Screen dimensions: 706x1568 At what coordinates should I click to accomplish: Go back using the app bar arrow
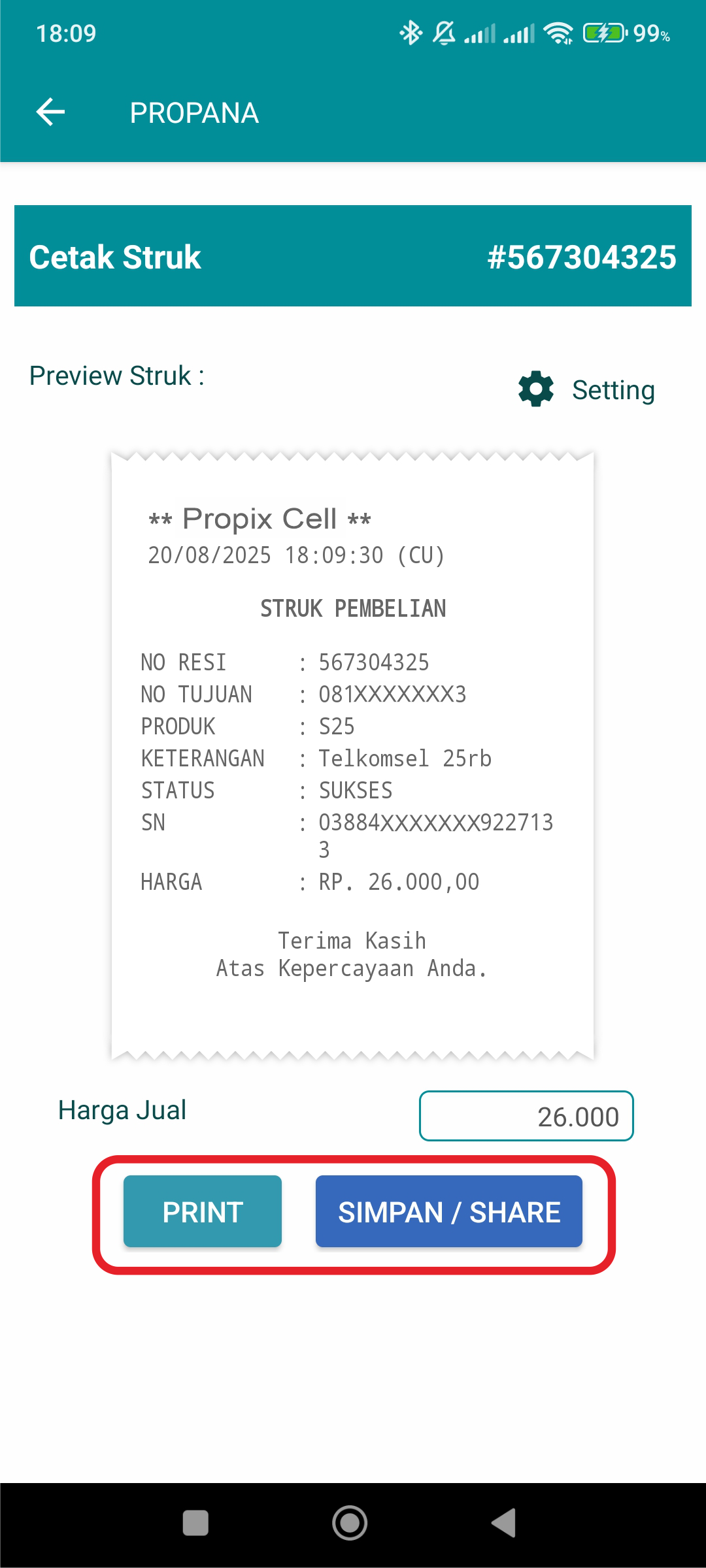point(50,112)
